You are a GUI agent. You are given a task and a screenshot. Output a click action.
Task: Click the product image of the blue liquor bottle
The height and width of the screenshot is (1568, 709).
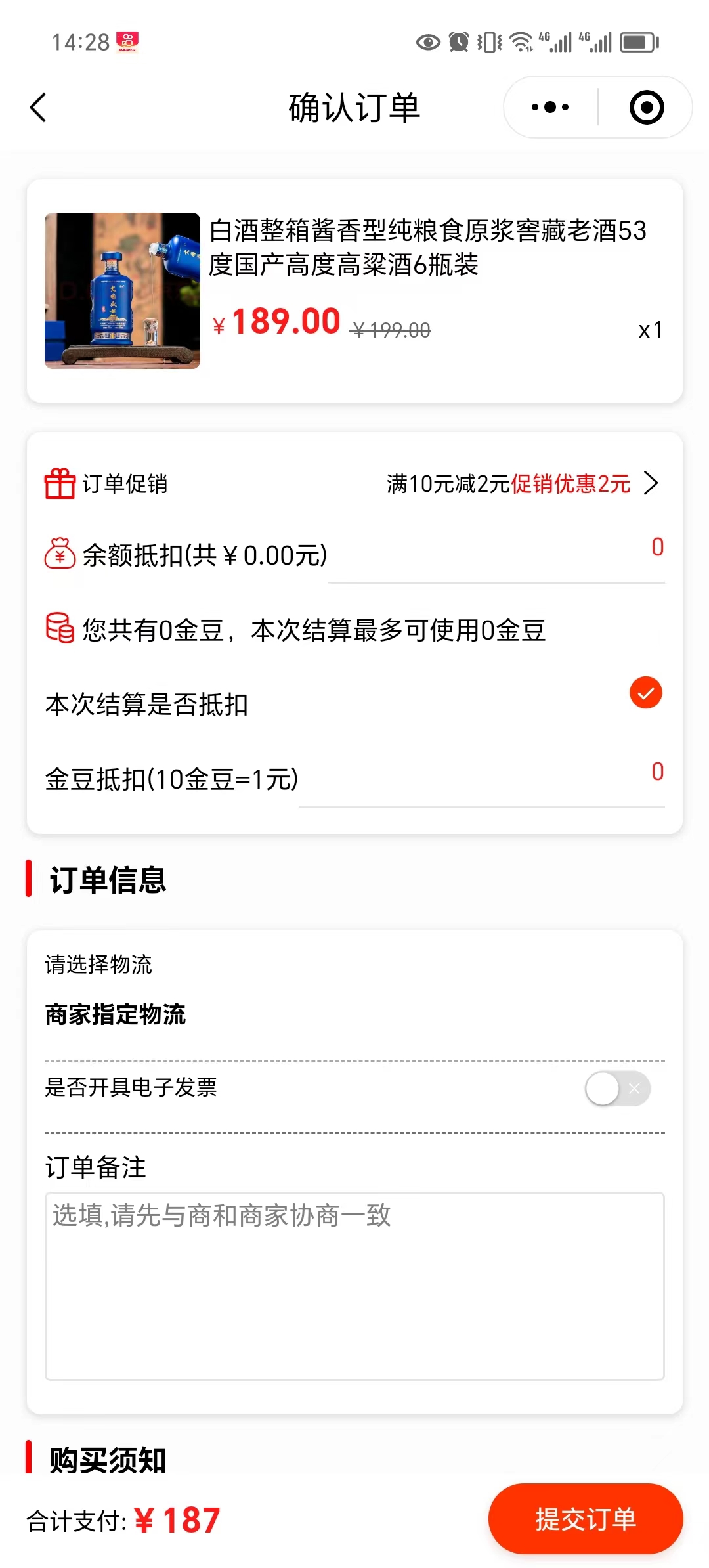(123, 292)
